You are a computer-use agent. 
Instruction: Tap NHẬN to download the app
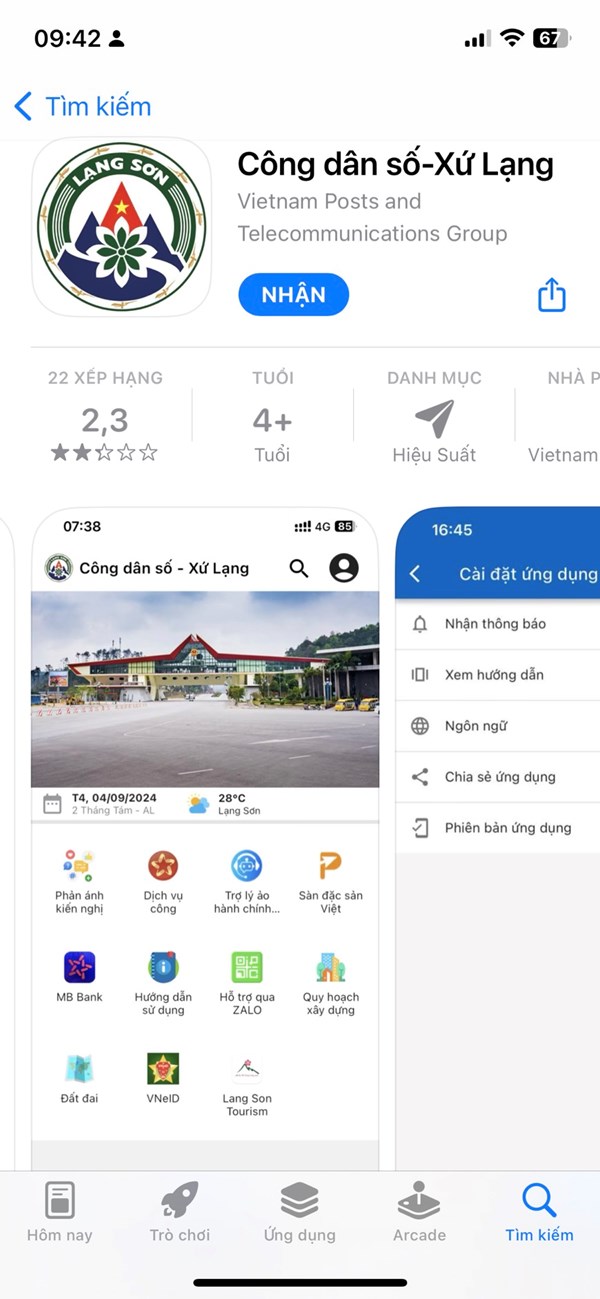[x=293, y=295]
